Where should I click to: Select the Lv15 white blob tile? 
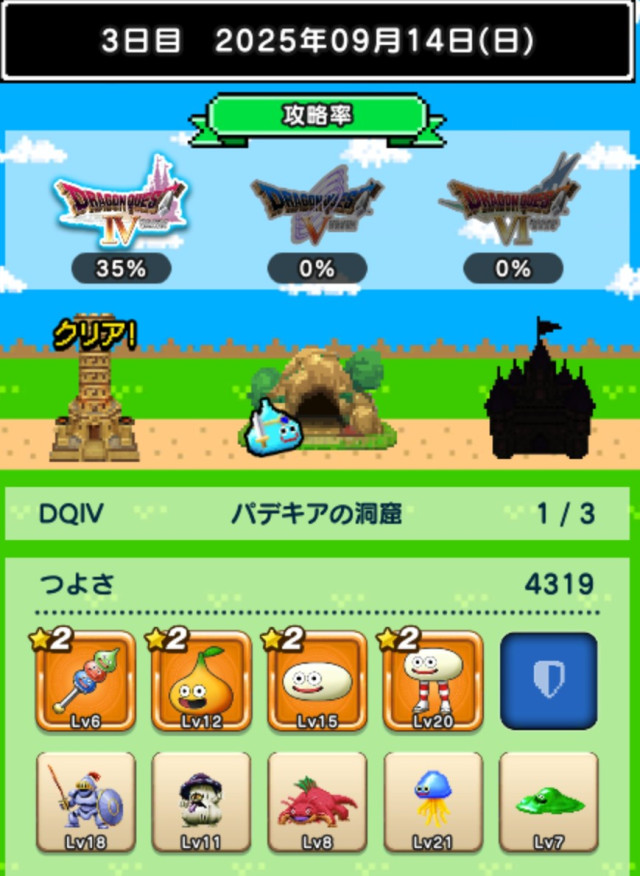tap(317, 682)
